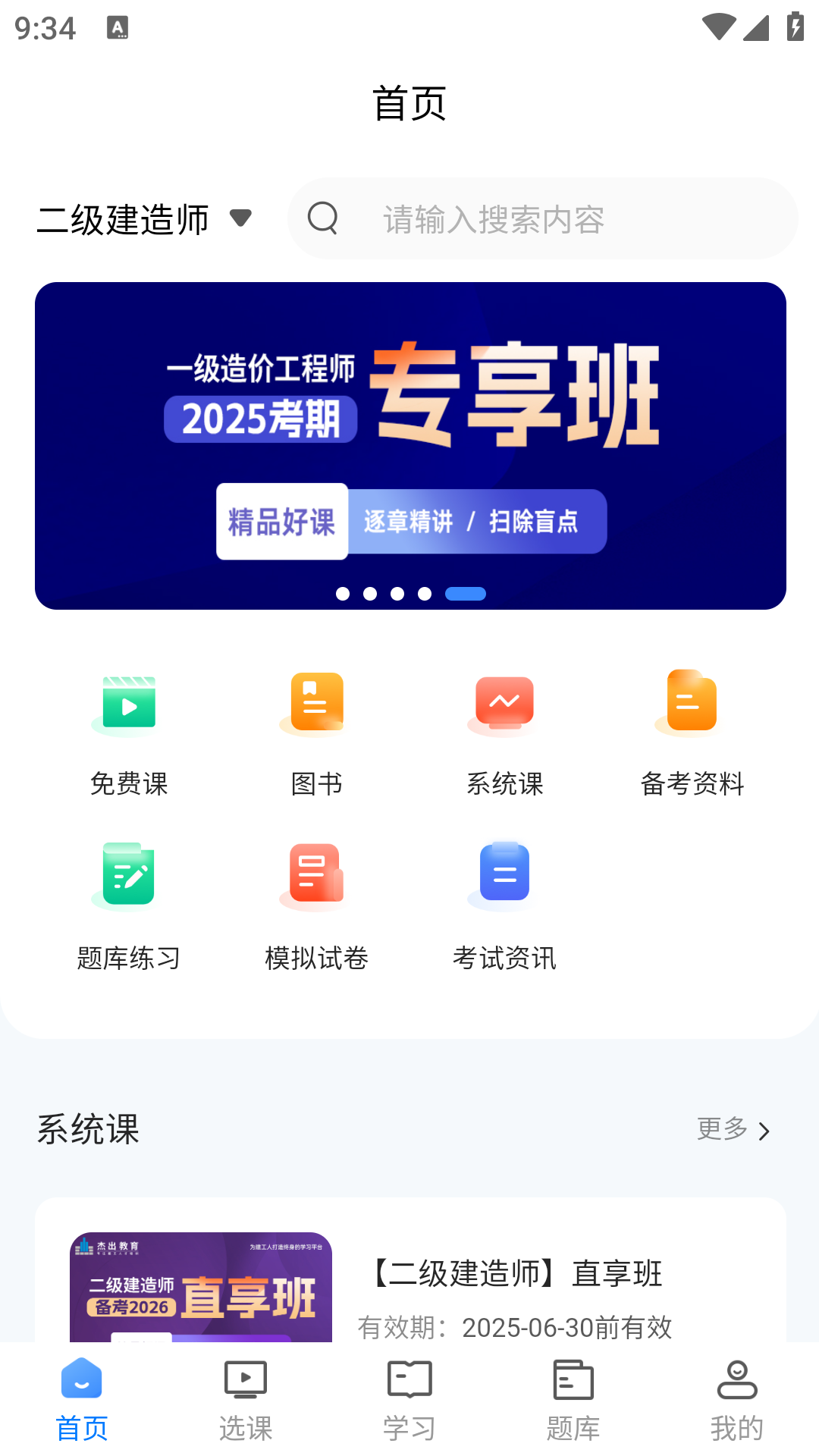Open the 更多 arrow next to 系统课
819x1456 pixels.
[766, 1131]
